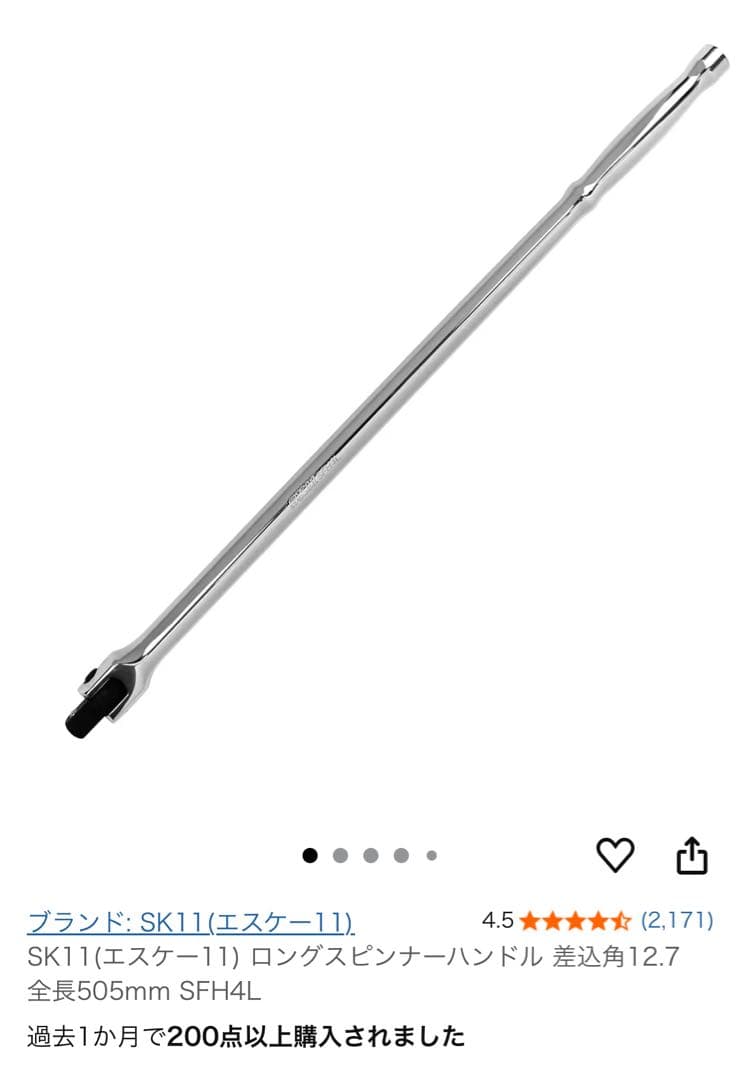Toggle the wishlist heart for this product
Viewport: 742px width, 1080px height.
[613, 852]
